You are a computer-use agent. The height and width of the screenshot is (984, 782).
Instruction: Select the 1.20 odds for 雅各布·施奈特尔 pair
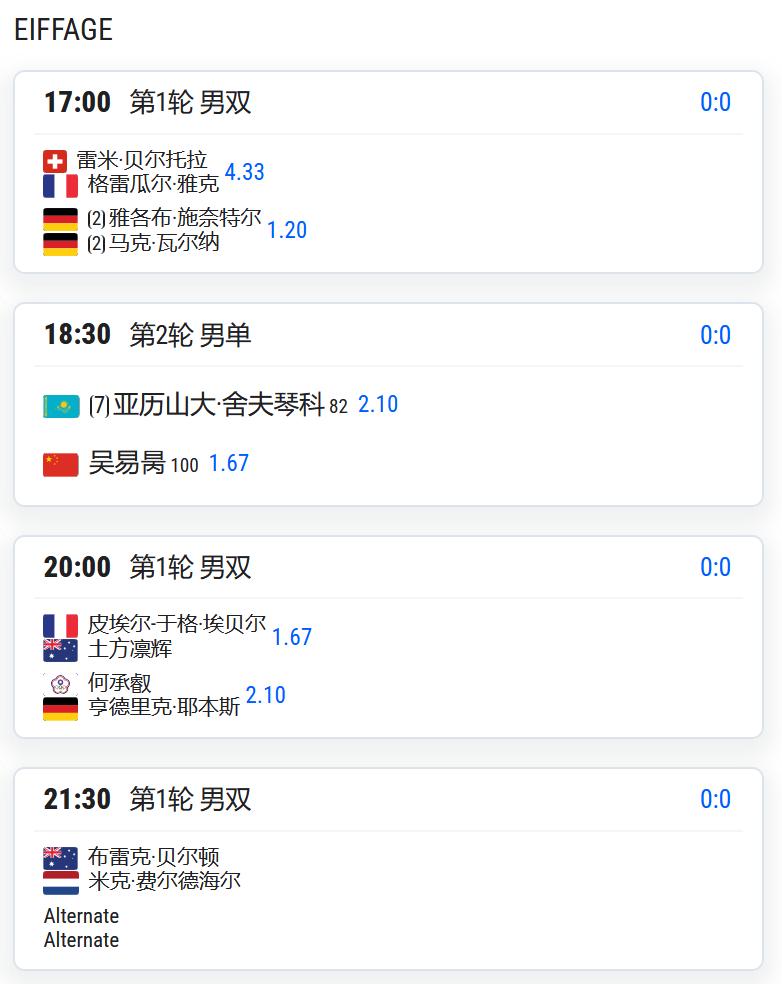pyautogui.click(x=286, y=230)
